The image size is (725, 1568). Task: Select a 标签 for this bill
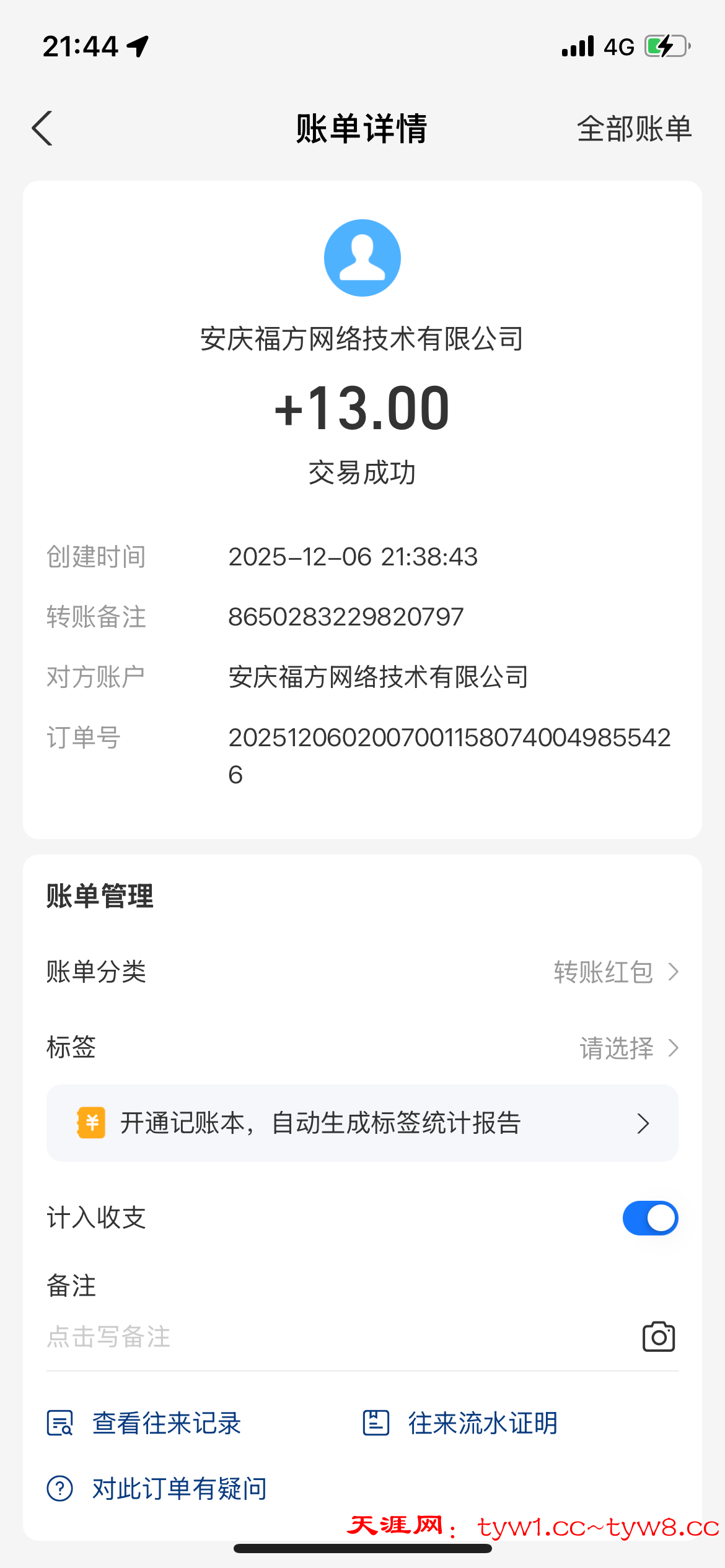click(627, 1048)
